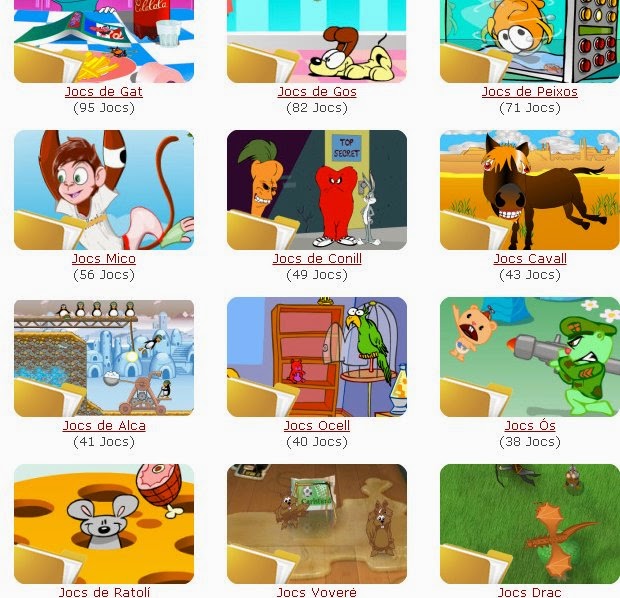Open the Jocs Mico monkey thumbnail

[104, 189]
